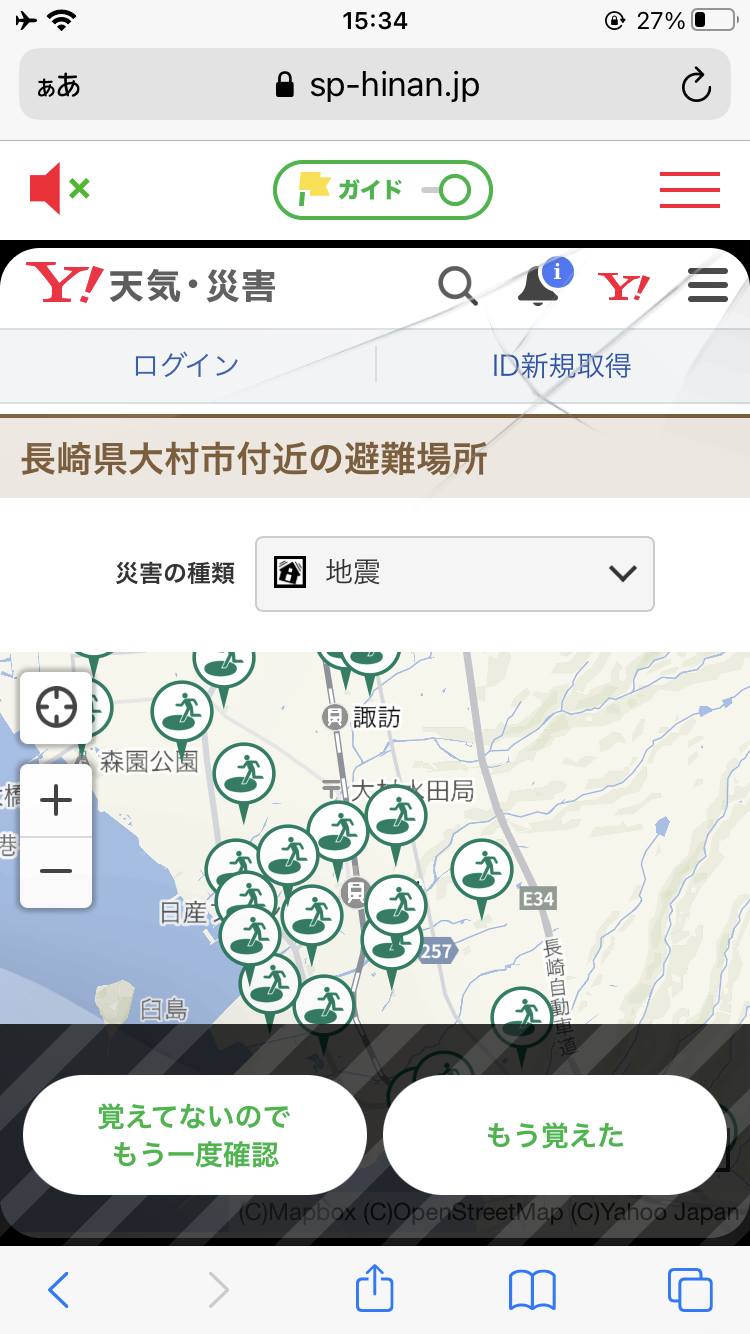The height and width of the screenshot is (1334, 750).
Task: Go back to the previous page
Action: [x=58, y=1290]
